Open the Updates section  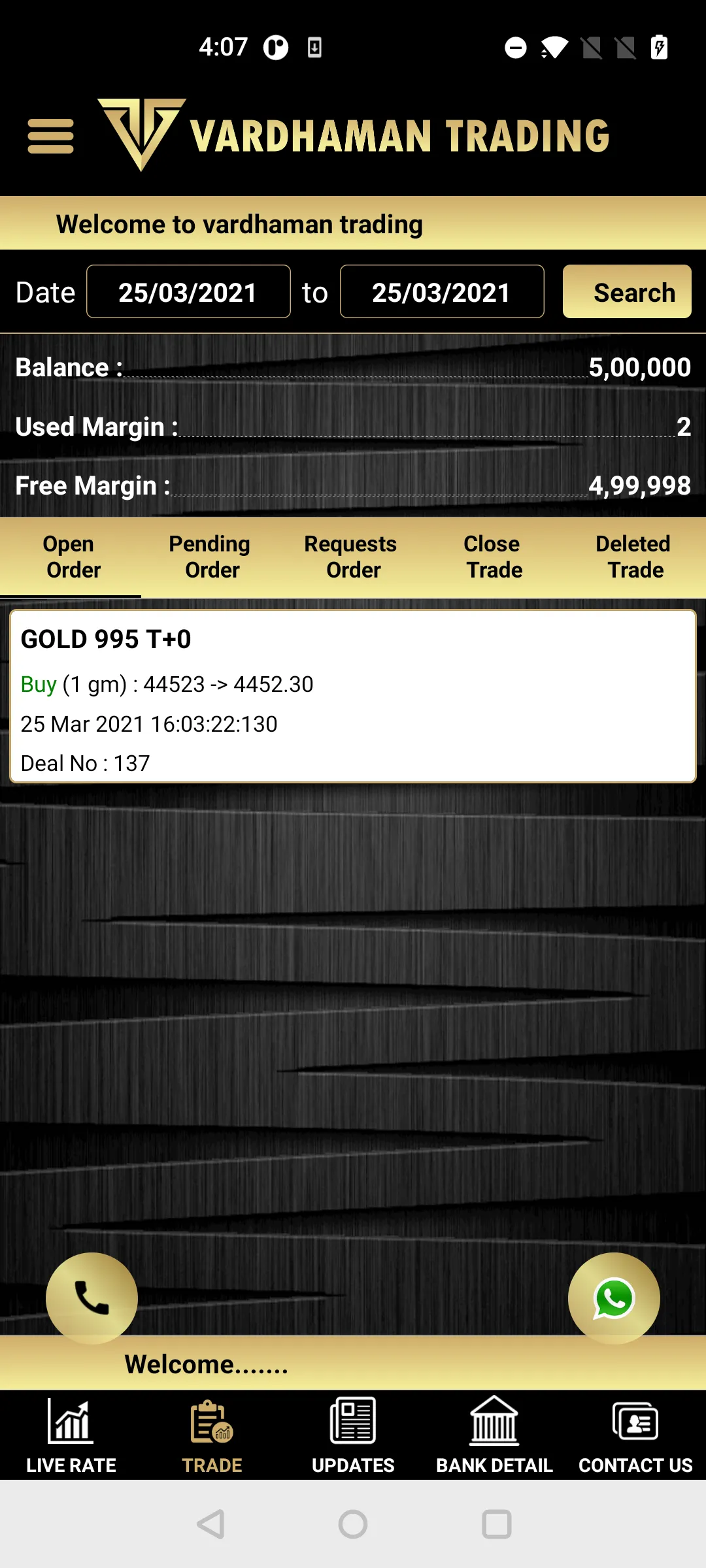(353, 1436)
